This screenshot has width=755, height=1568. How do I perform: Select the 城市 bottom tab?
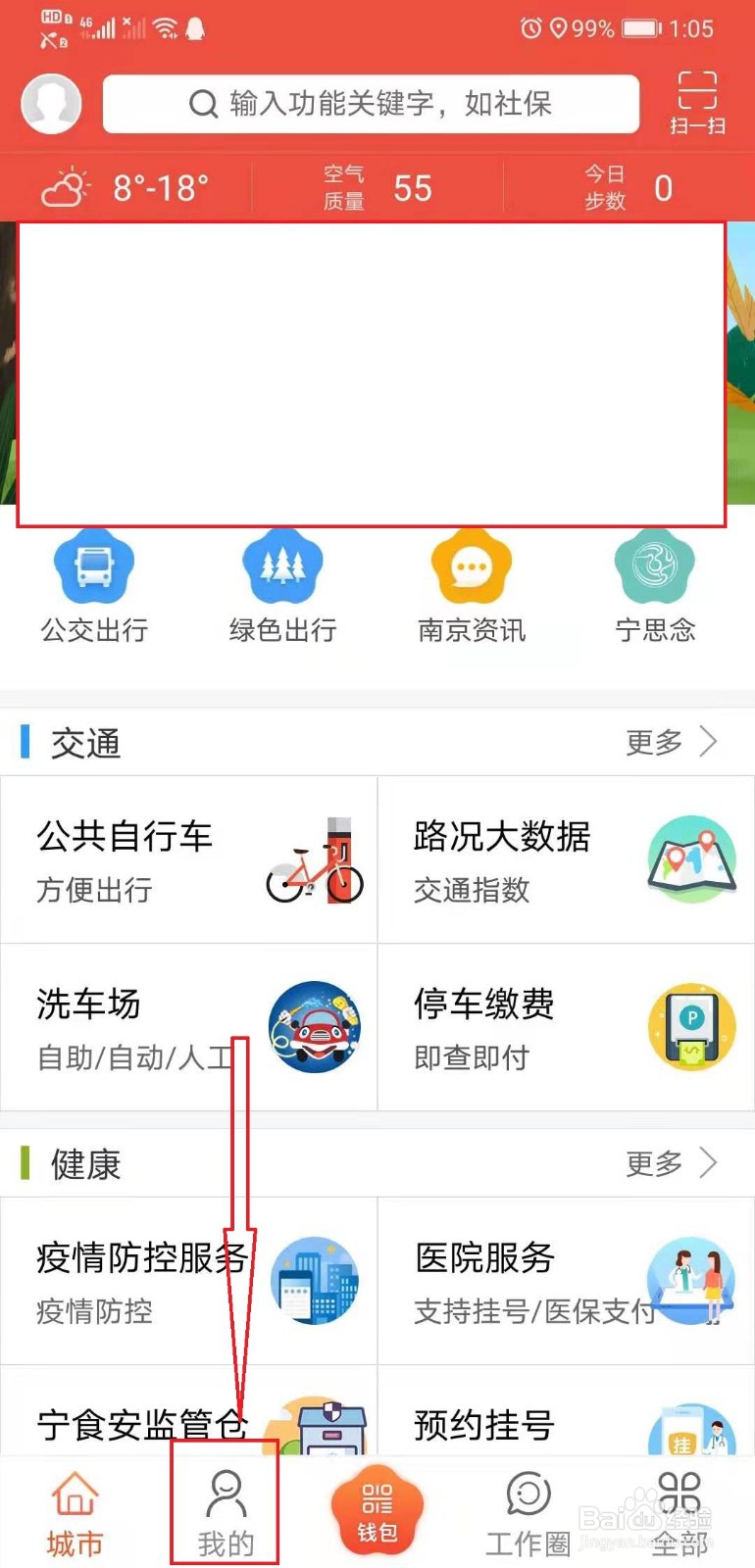(74, 1509)
